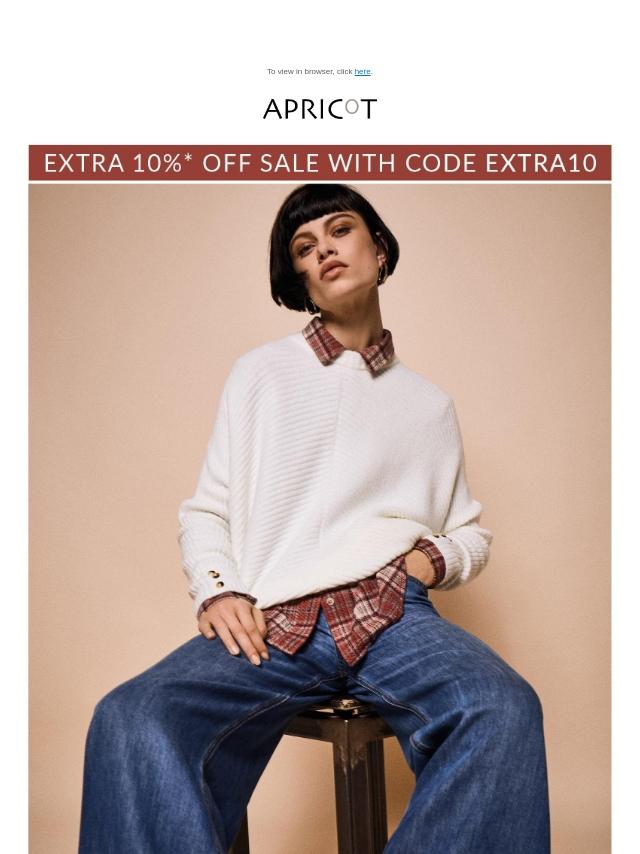Open the white sweater model image
640x854 pixels.
320,519
